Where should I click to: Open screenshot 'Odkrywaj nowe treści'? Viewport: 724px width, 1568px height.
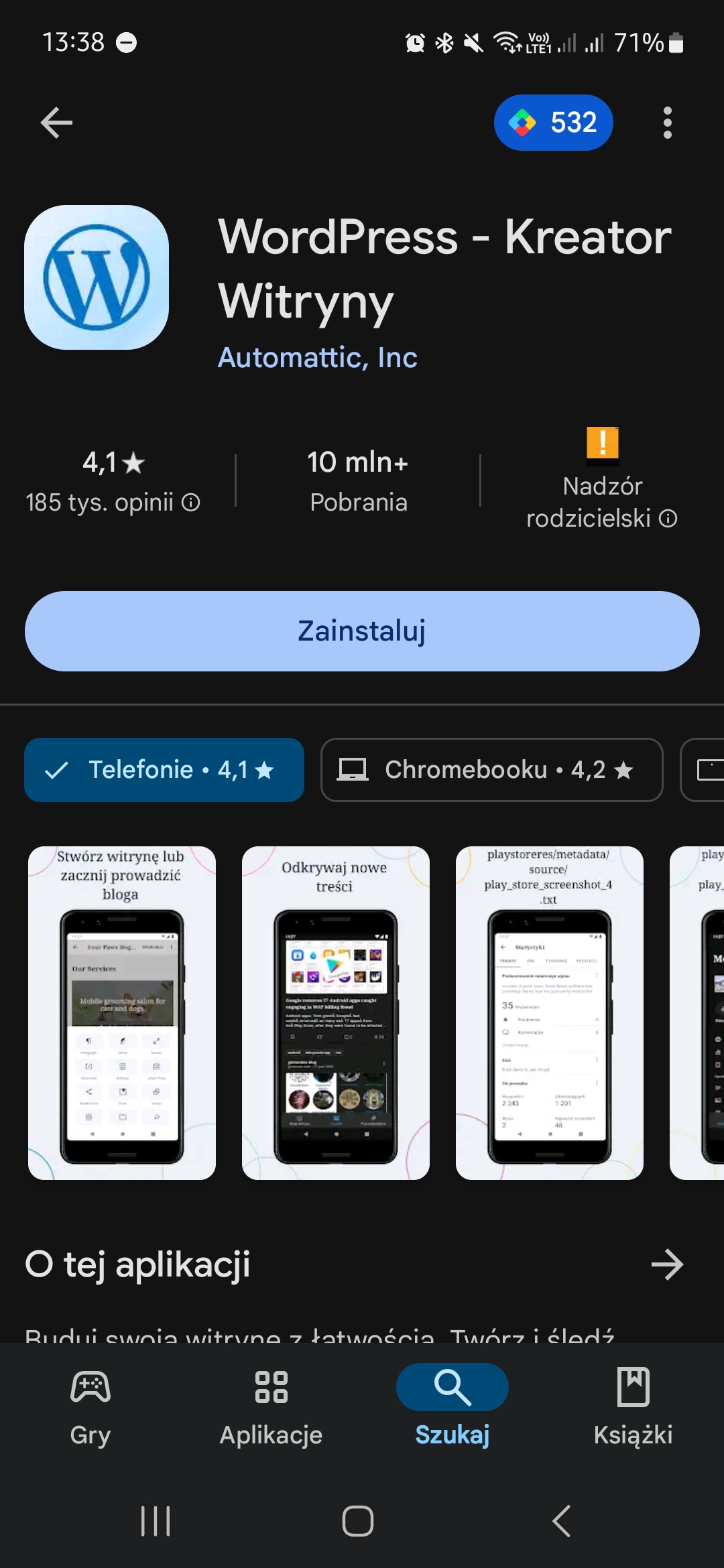(x=335, y=1012)
